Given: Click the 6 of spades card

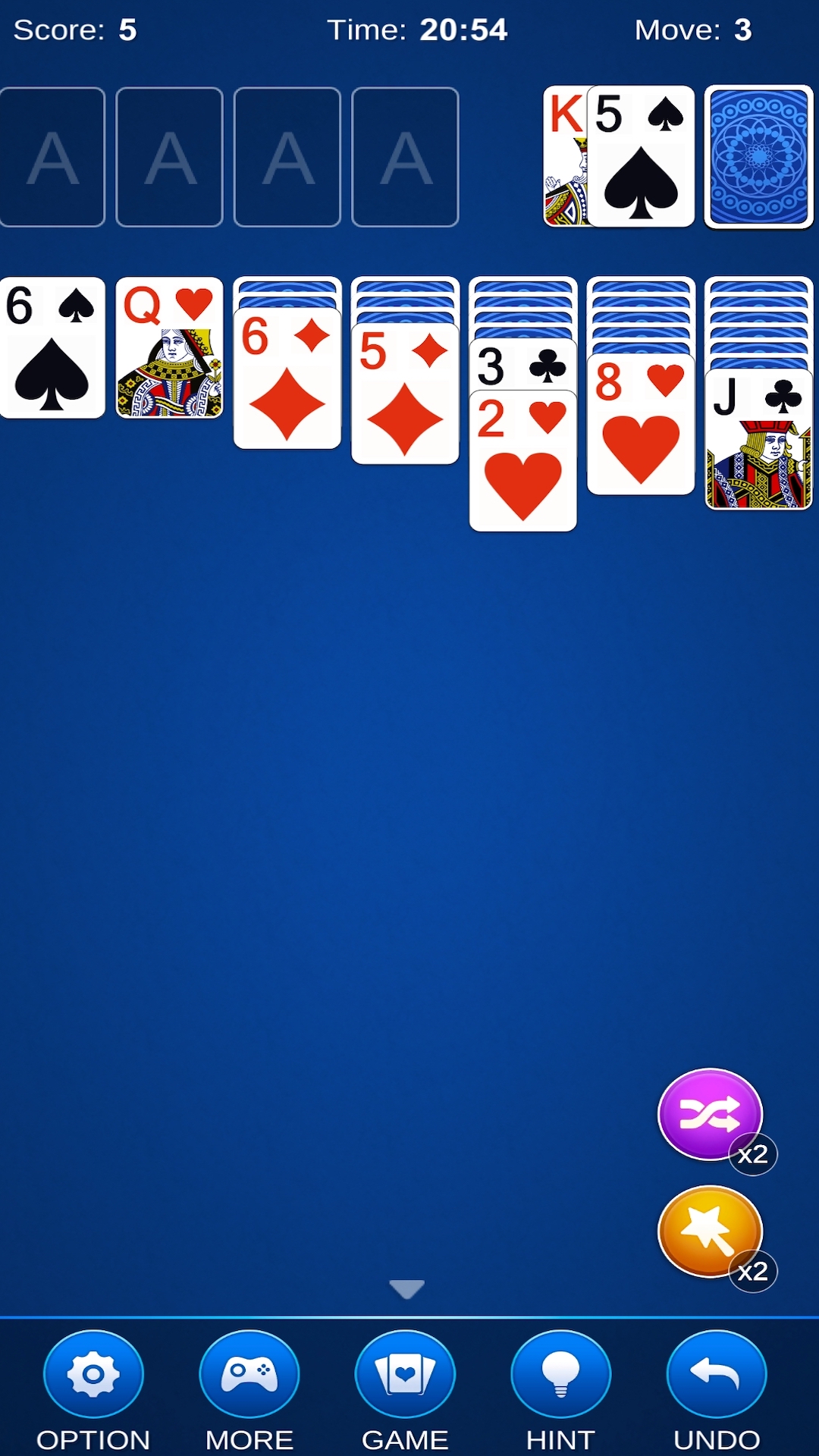Looking at the screenshot, I should click(53, 349).
